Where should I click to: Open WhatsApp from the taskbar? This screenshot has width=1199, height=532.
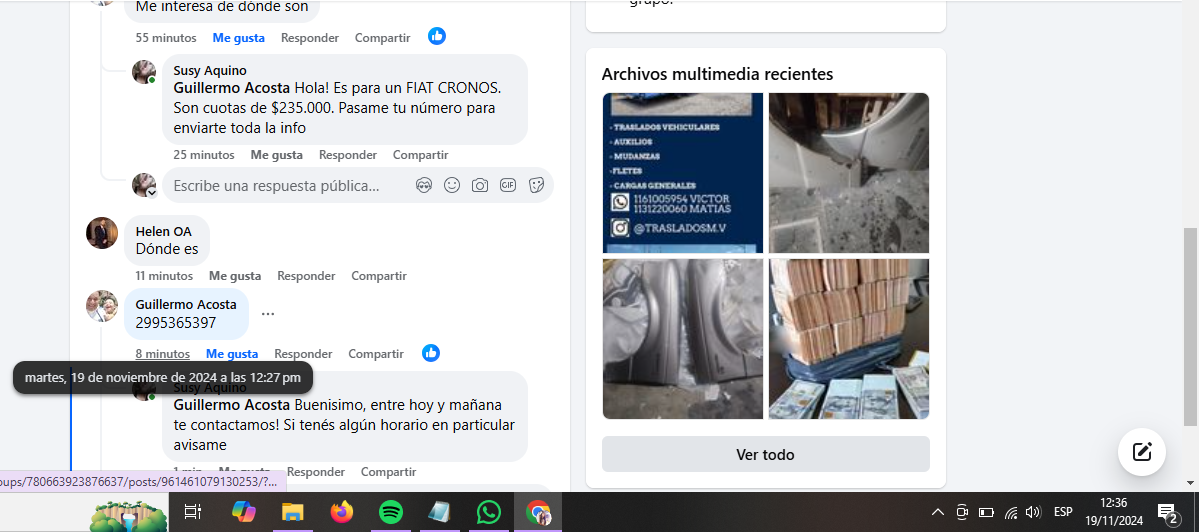[489, 513]
